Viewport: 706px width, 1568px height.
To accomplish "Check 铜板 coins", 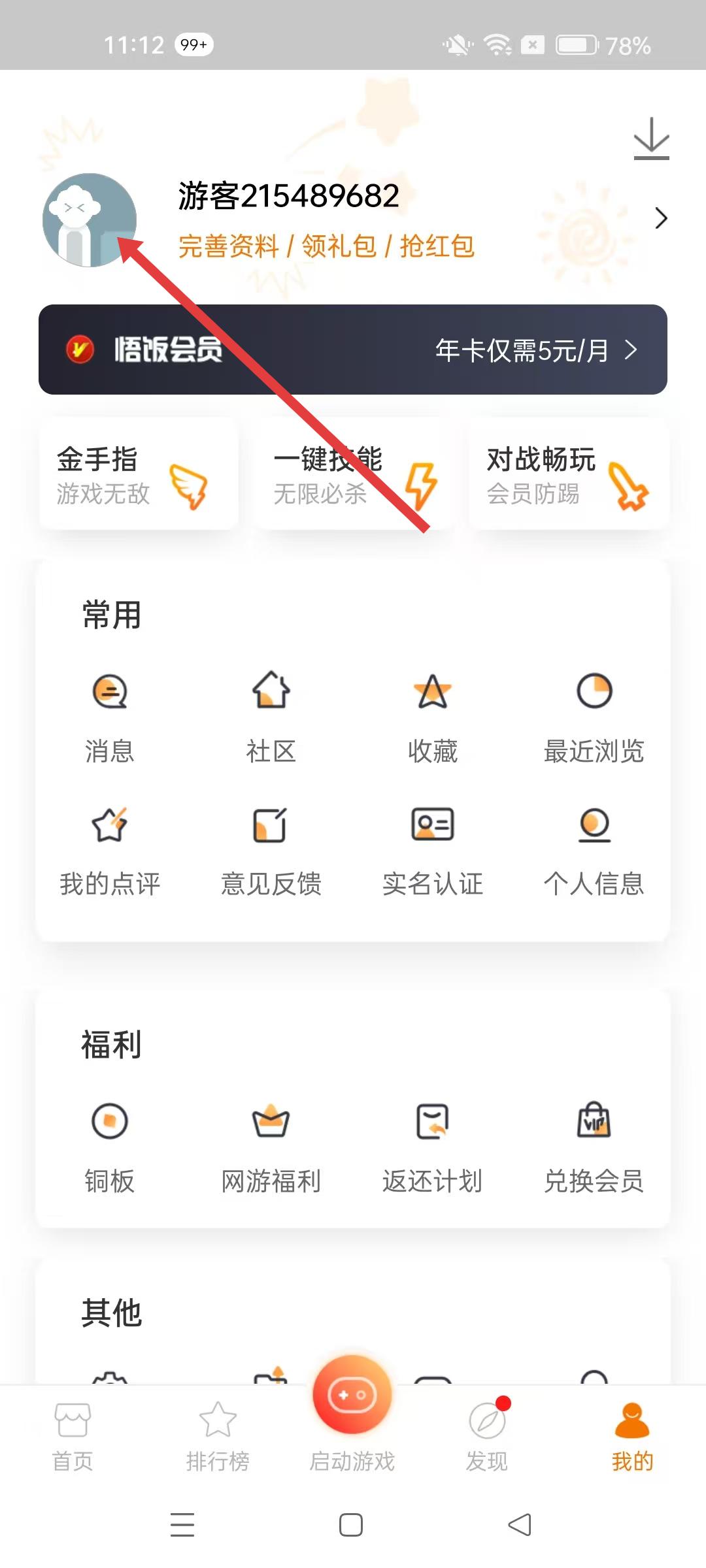I will [110, 1147].
